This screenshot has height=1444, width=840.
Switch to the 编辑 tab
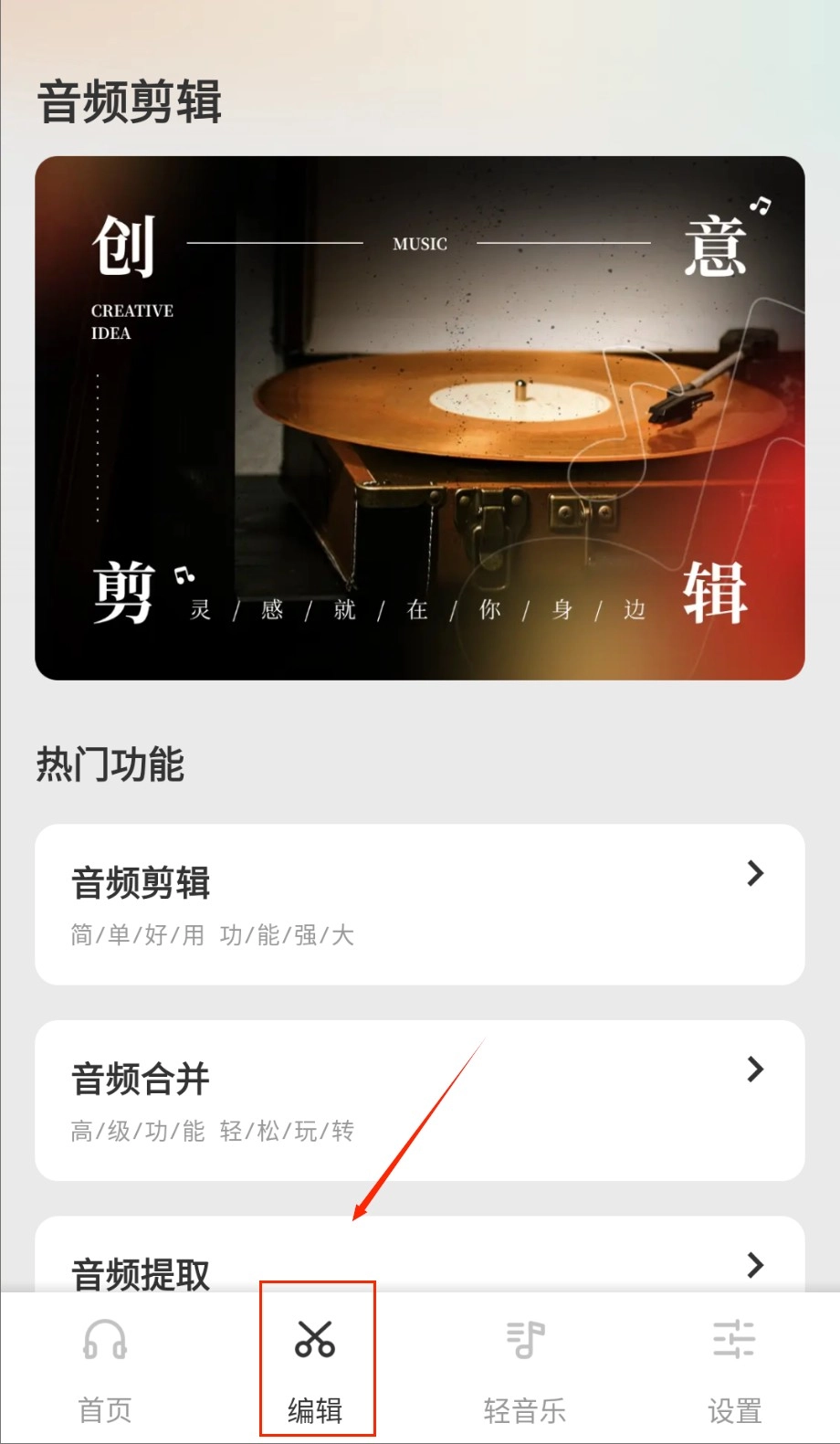pyautogui.click(x=316, y=1367)
